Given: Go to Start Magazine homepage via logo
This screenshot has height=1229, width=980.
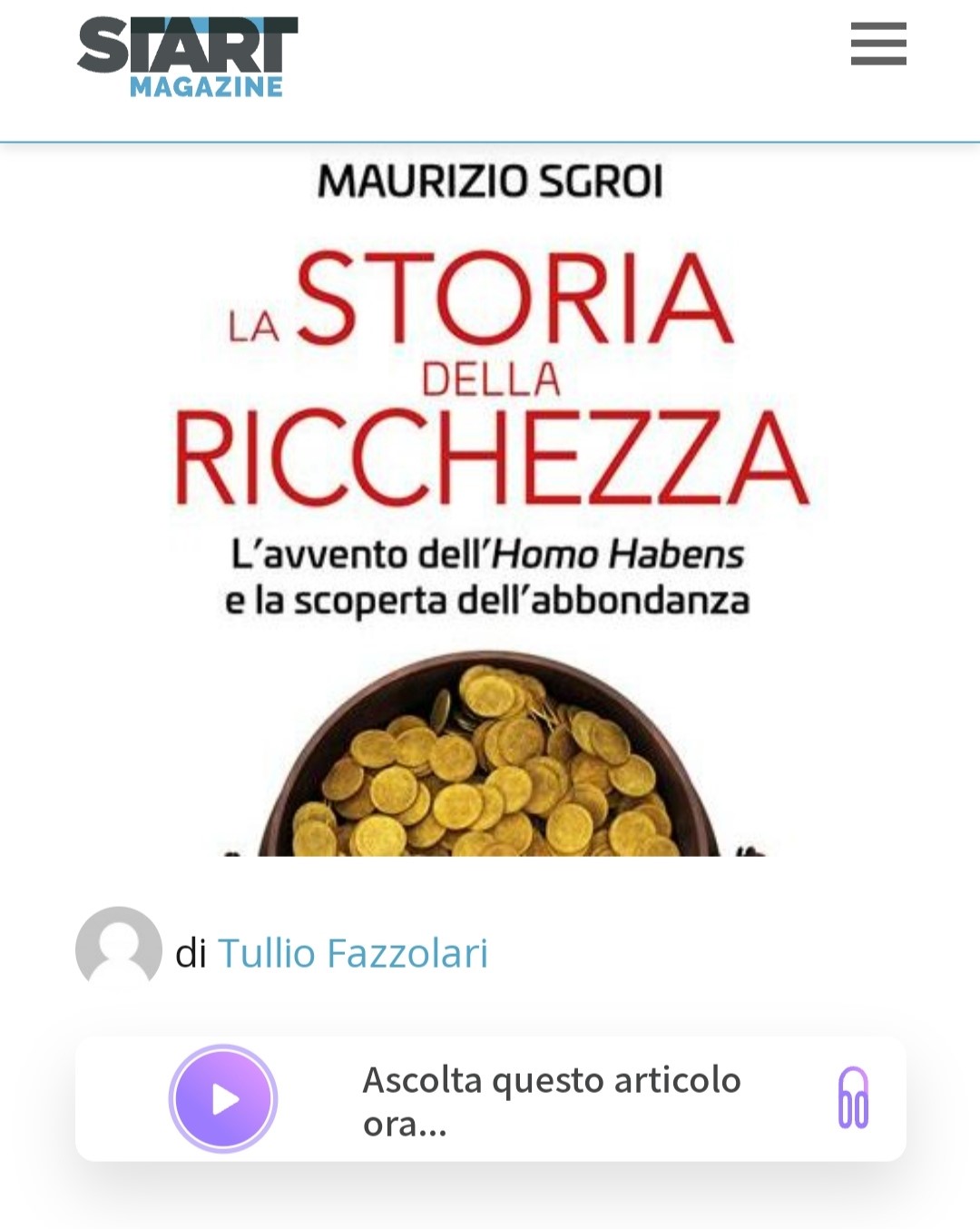Looking at the screenshot, I should [188, 57].
